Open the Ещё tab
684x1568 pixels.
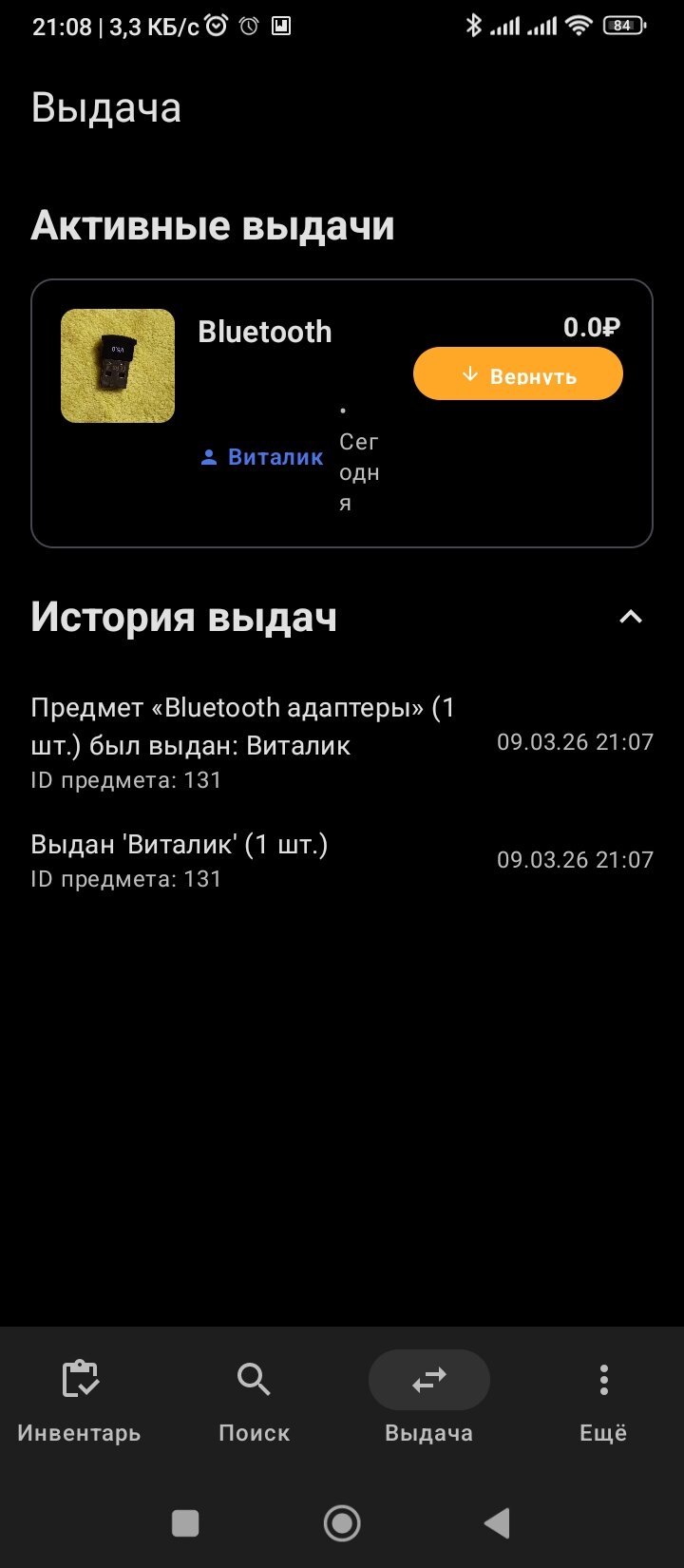point(603,1400)
